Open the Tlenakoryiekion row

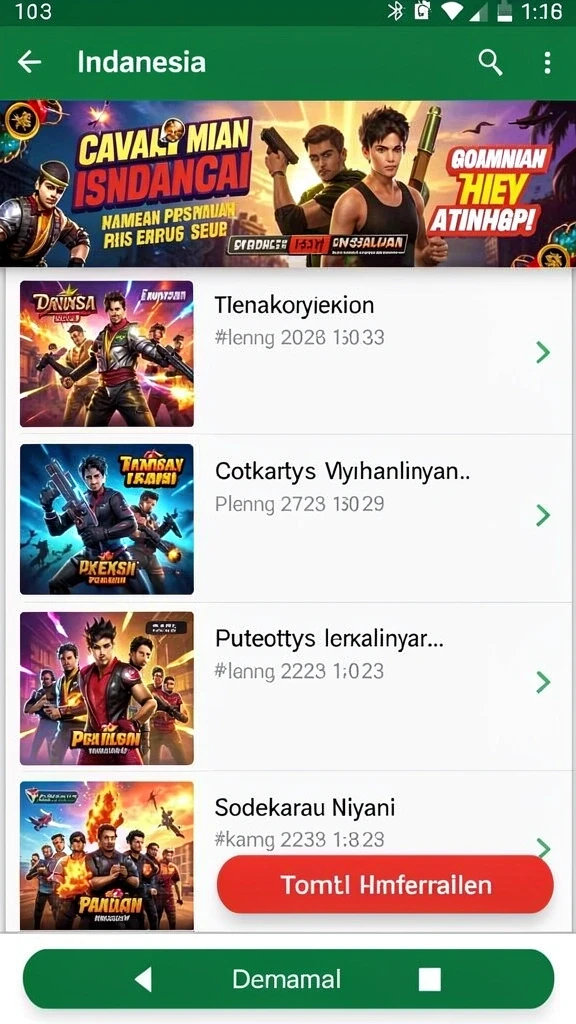[x=288, y=353]
